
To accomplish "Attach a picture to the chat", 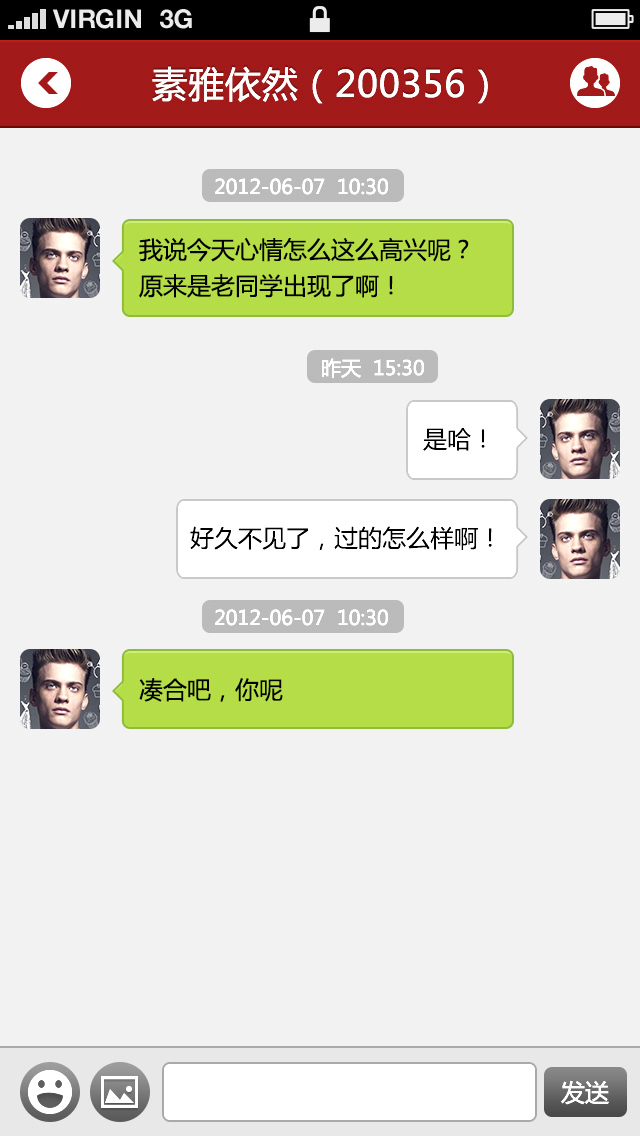I will pos(120,1092).
